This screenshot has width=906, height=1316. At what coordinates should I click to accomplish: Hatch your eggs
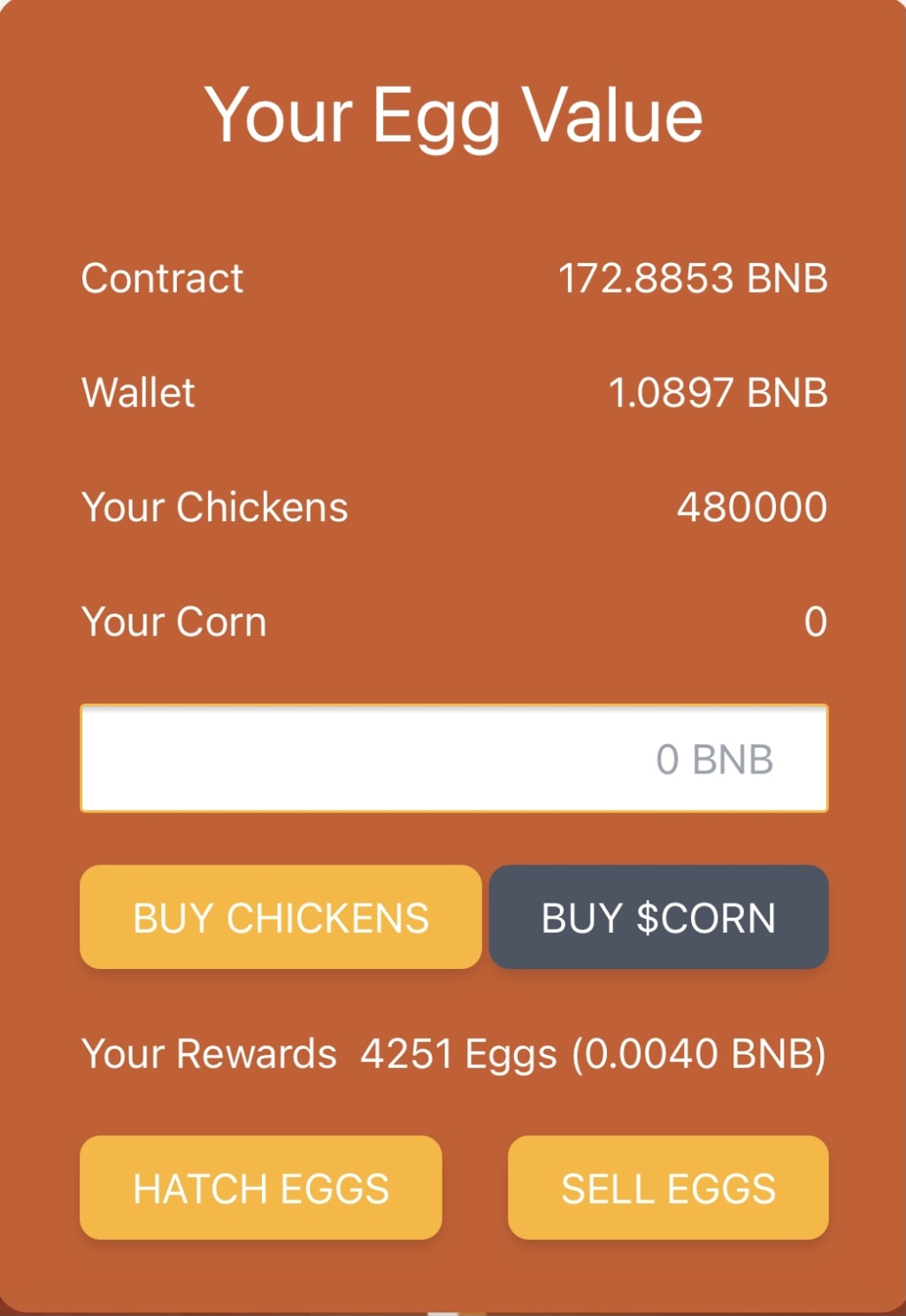[x=261, y=1188]
